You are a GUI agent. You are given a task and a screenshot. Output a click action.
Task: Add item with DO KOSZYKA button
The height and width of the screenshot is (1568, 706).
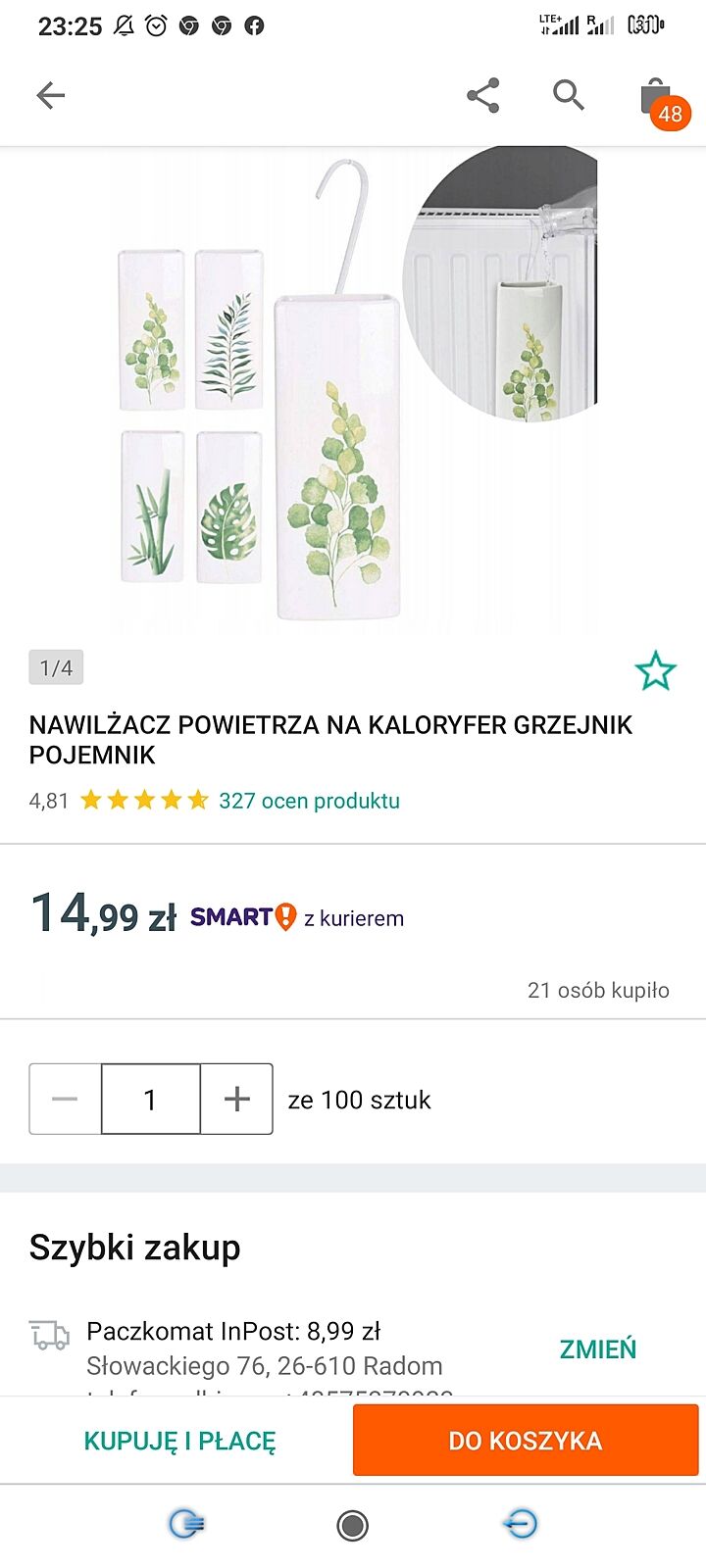click(526, 1441)
